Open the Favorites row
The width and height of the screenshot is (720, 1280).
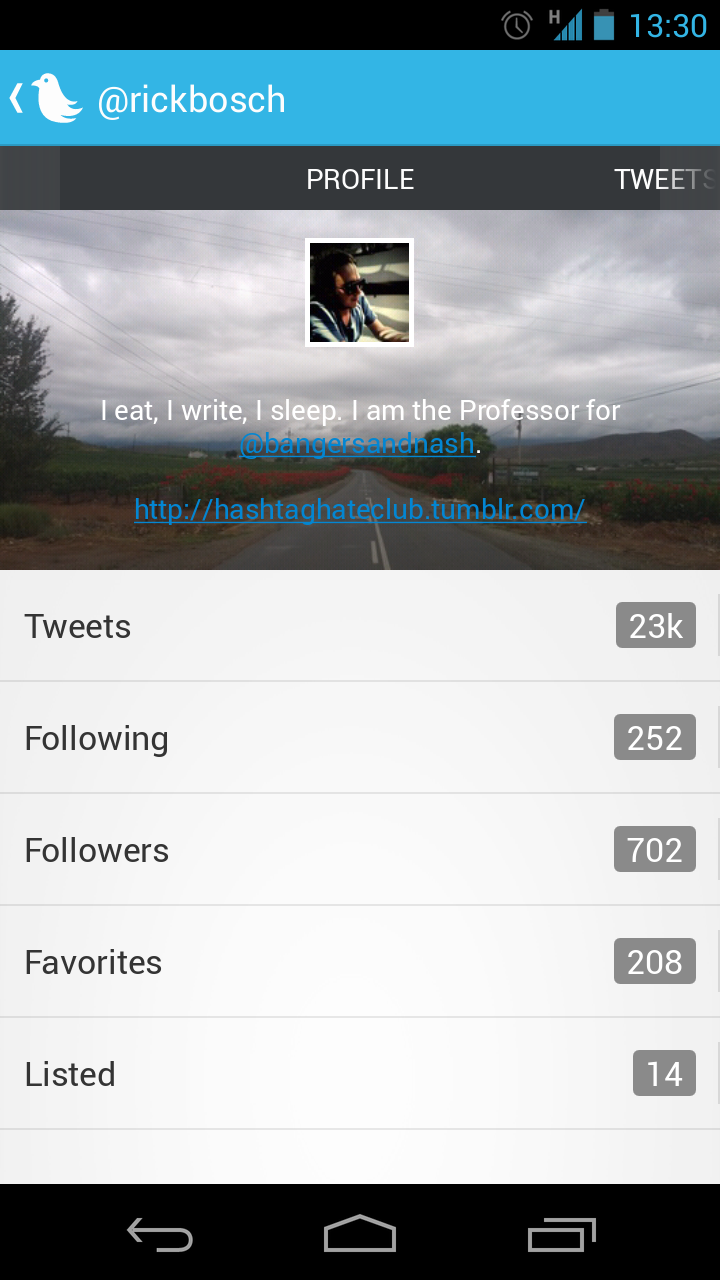click(359, 962)
